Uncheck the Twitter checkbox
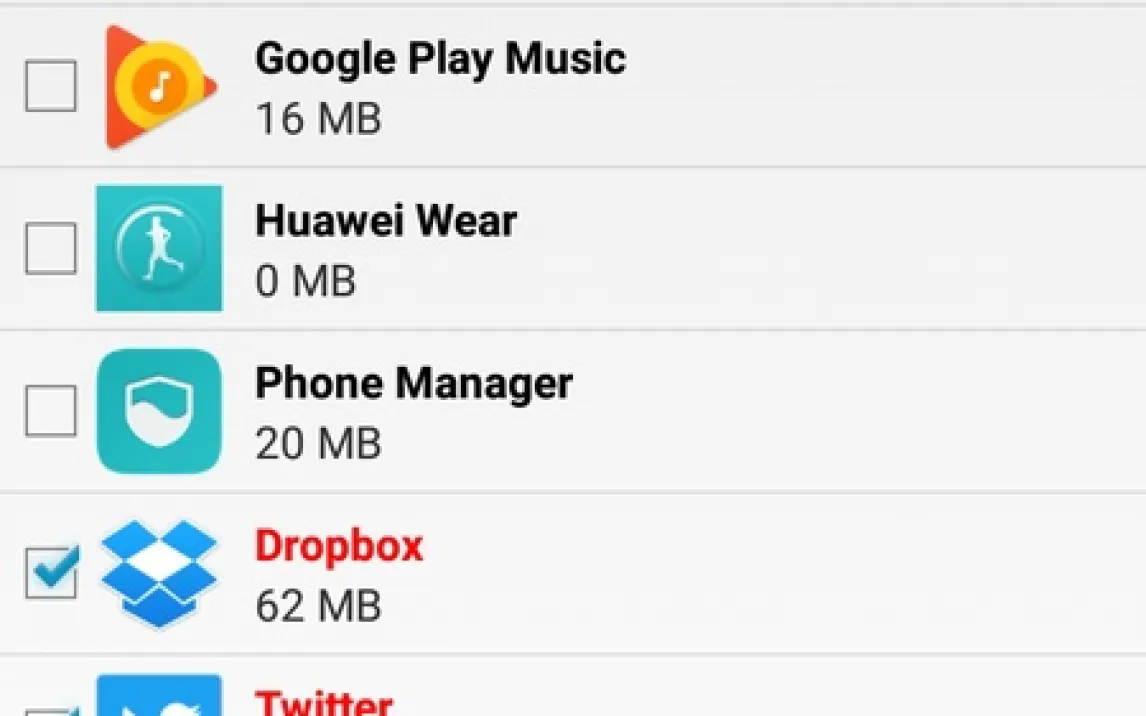 (51, 709)
